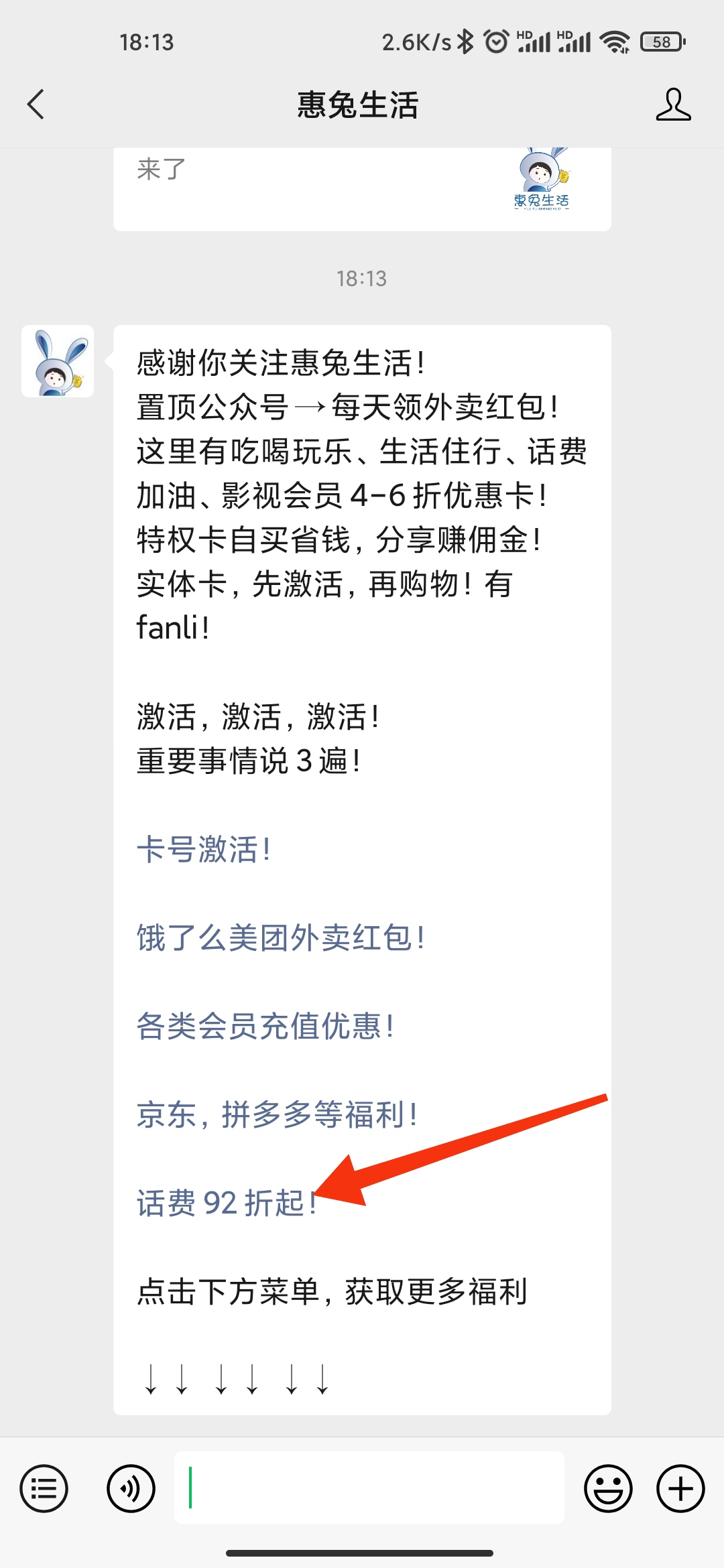Viewport: 724px width, 1568px height.
Task: Switch to the official account menu
Action: pyautogui.click(x=44, y=1489)
